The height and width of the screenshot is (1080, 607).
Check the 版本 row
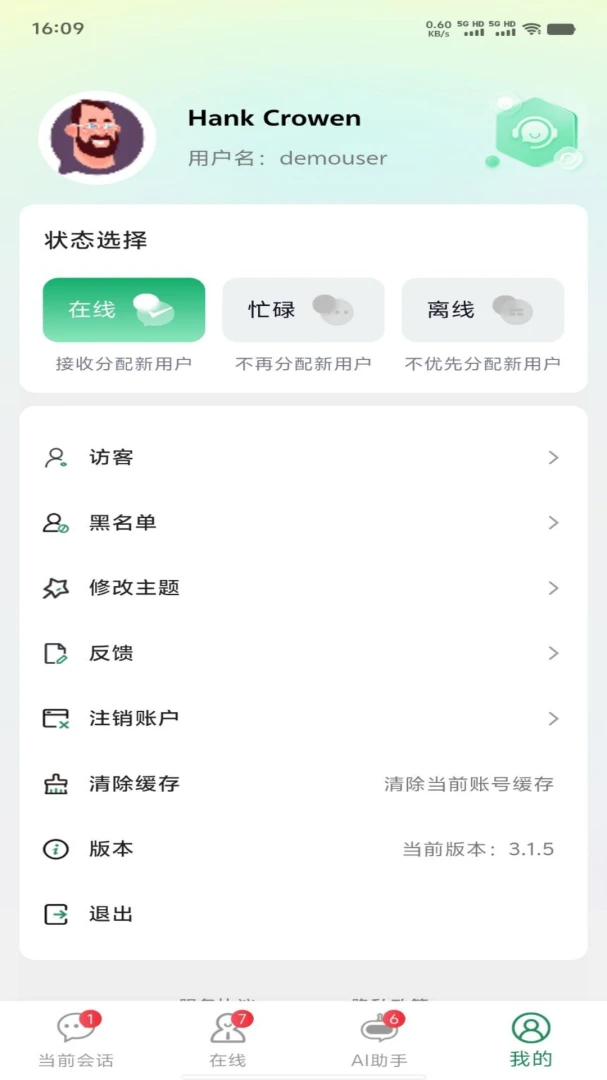coord(303,849)
